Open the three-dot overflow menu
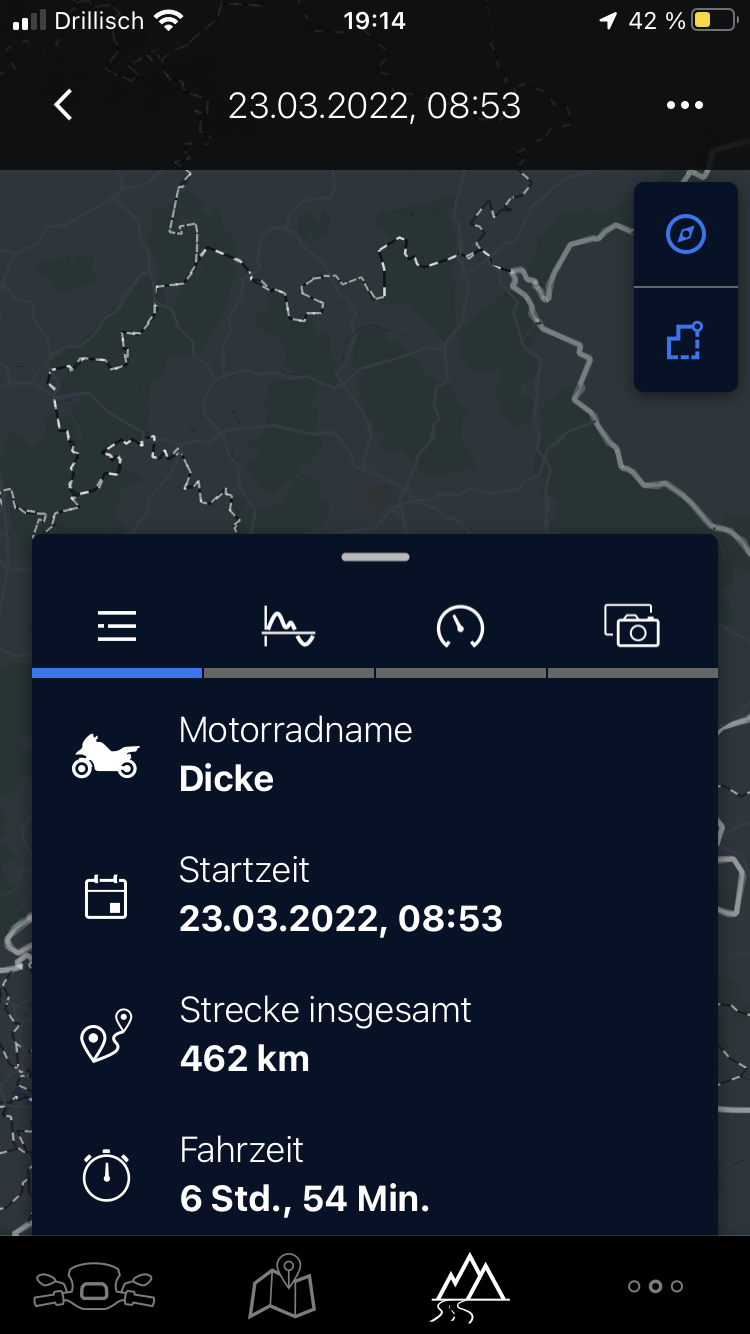This screenshot has height=1334, width=750. (x=685, y=105)
